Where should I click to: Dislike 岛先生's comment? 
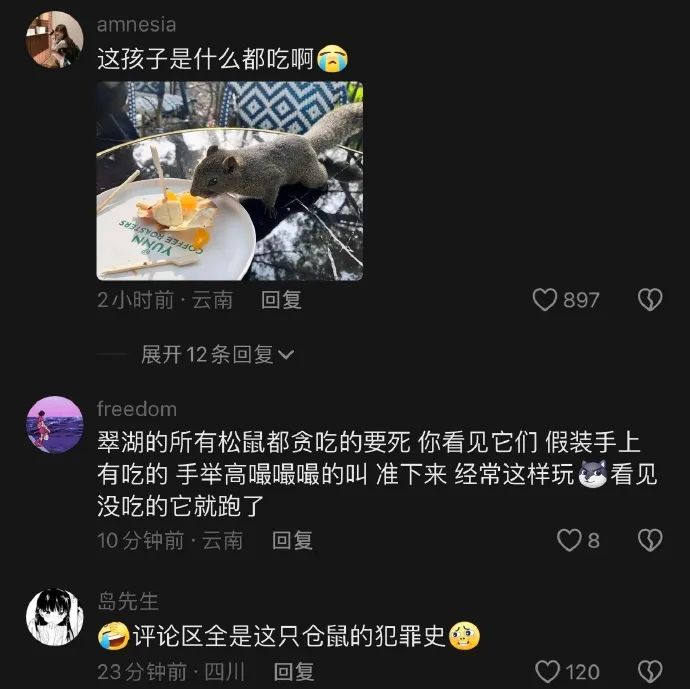pyautogui.click(x=650, y=672)
